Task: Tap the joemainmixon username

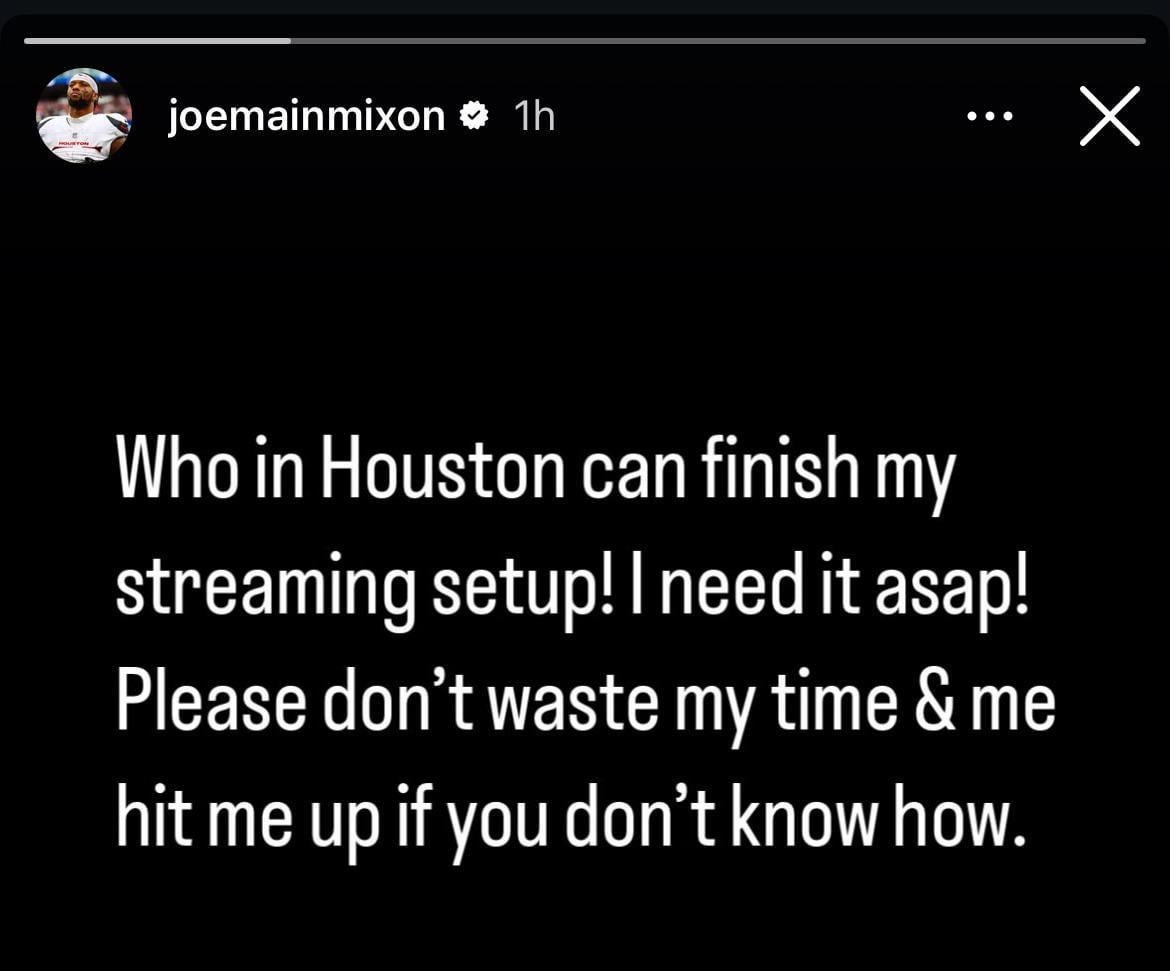Action: click(306, 117)
